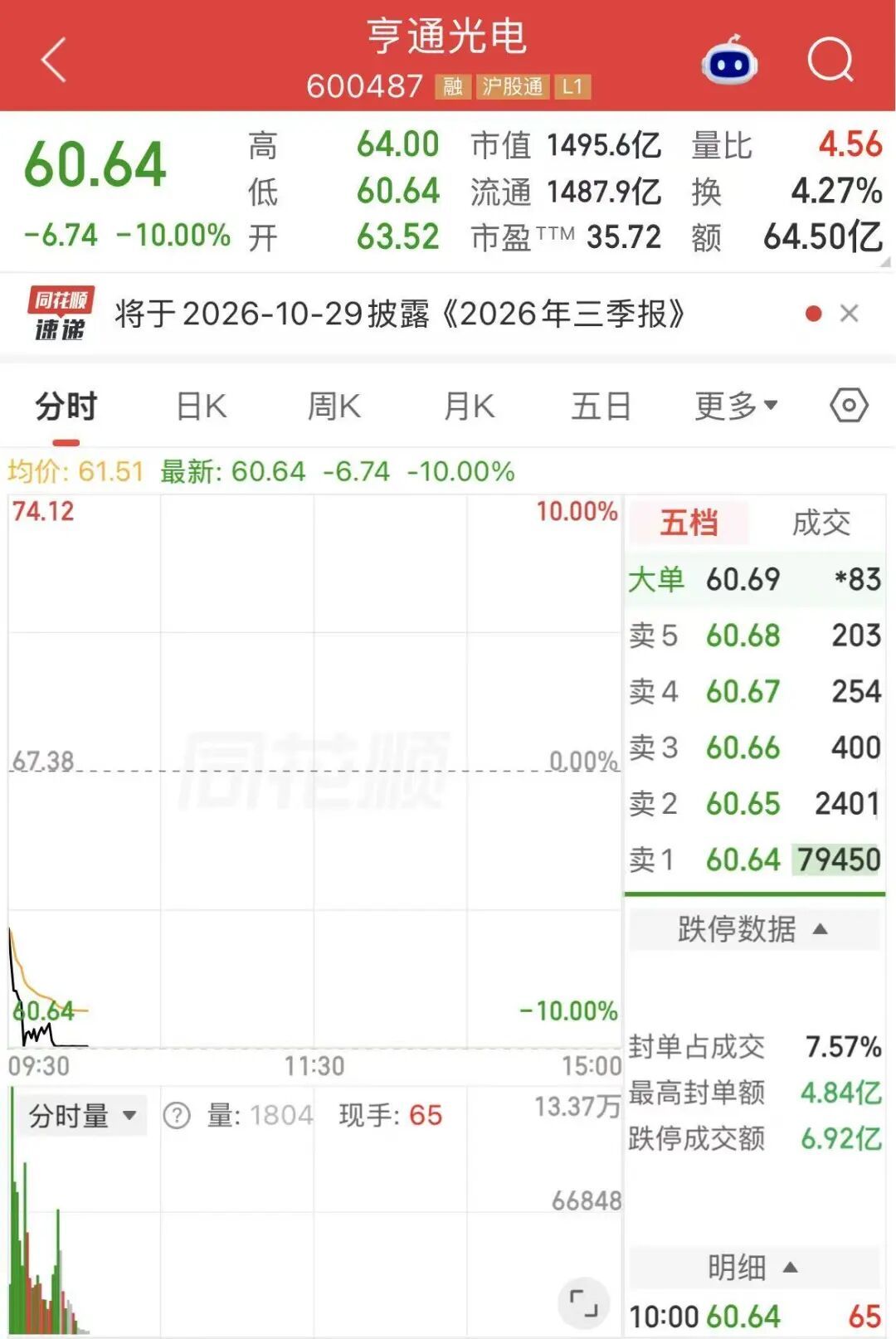Switch to the 月K chart tab
This screenshot has height=1339, width=896.
(469, 407)
